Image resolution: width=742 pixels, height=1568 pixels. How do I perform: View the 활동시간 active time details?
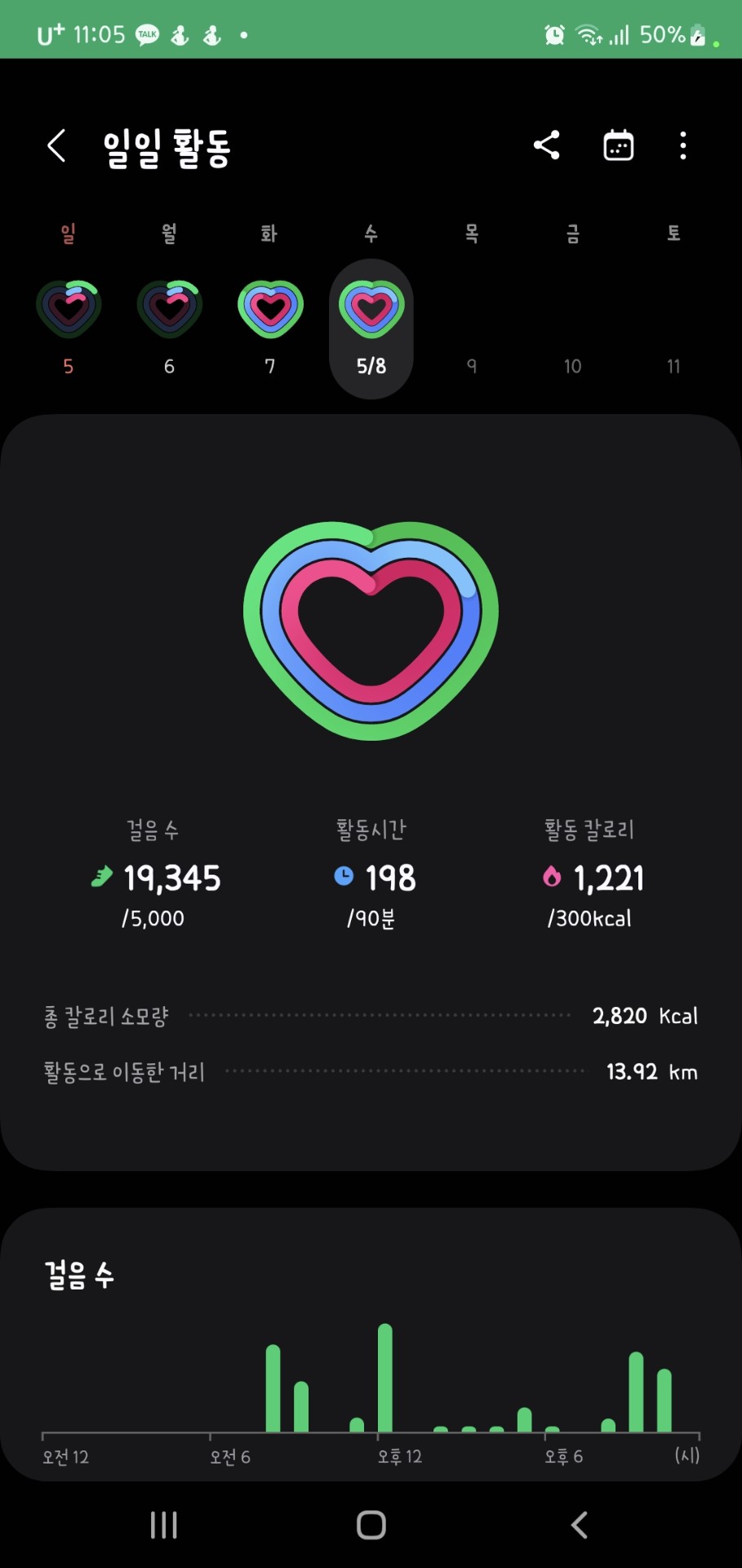372,875
